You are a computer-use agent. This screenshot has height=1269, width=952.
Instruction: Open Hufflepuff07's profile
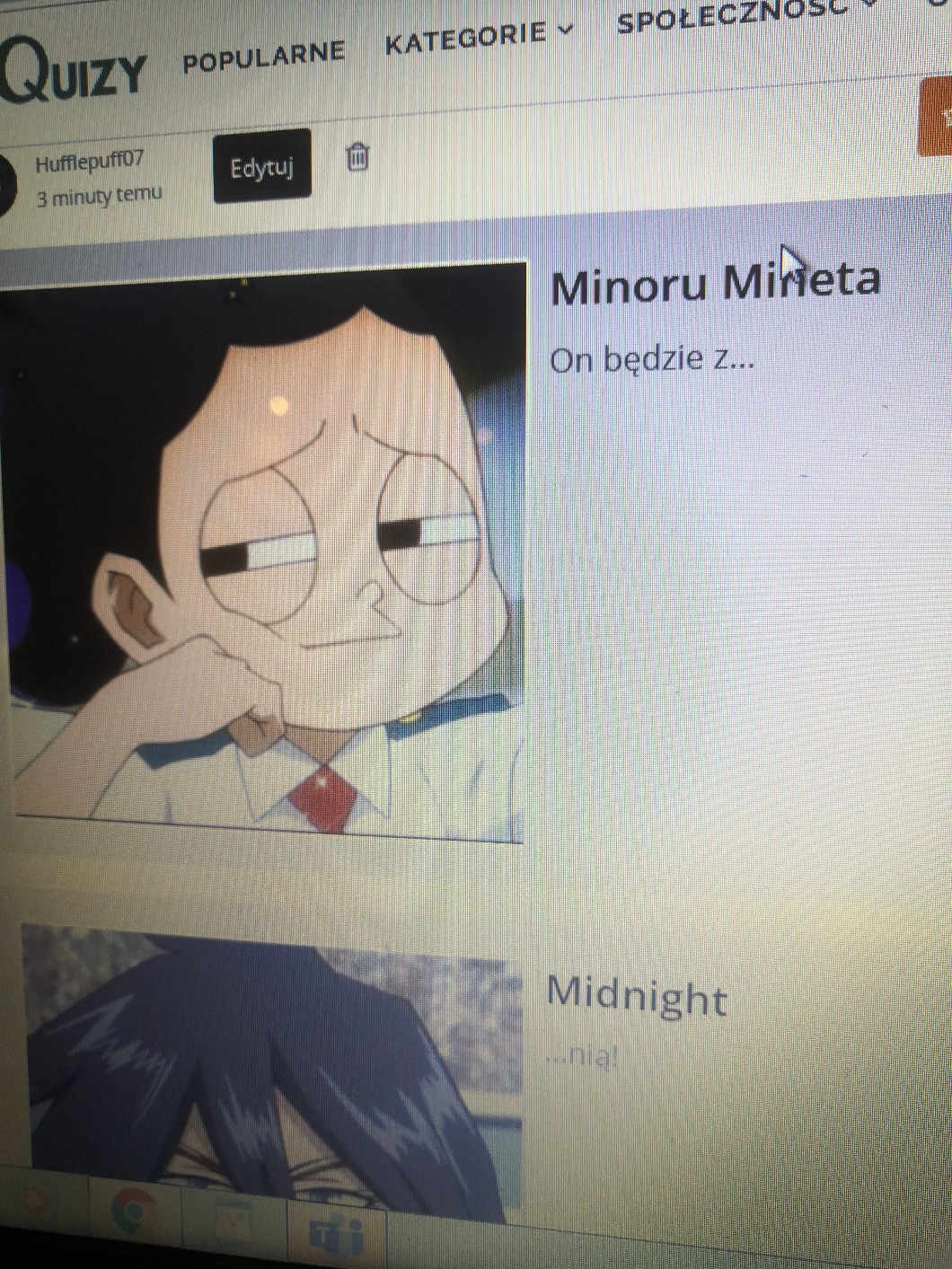[89, 163]
